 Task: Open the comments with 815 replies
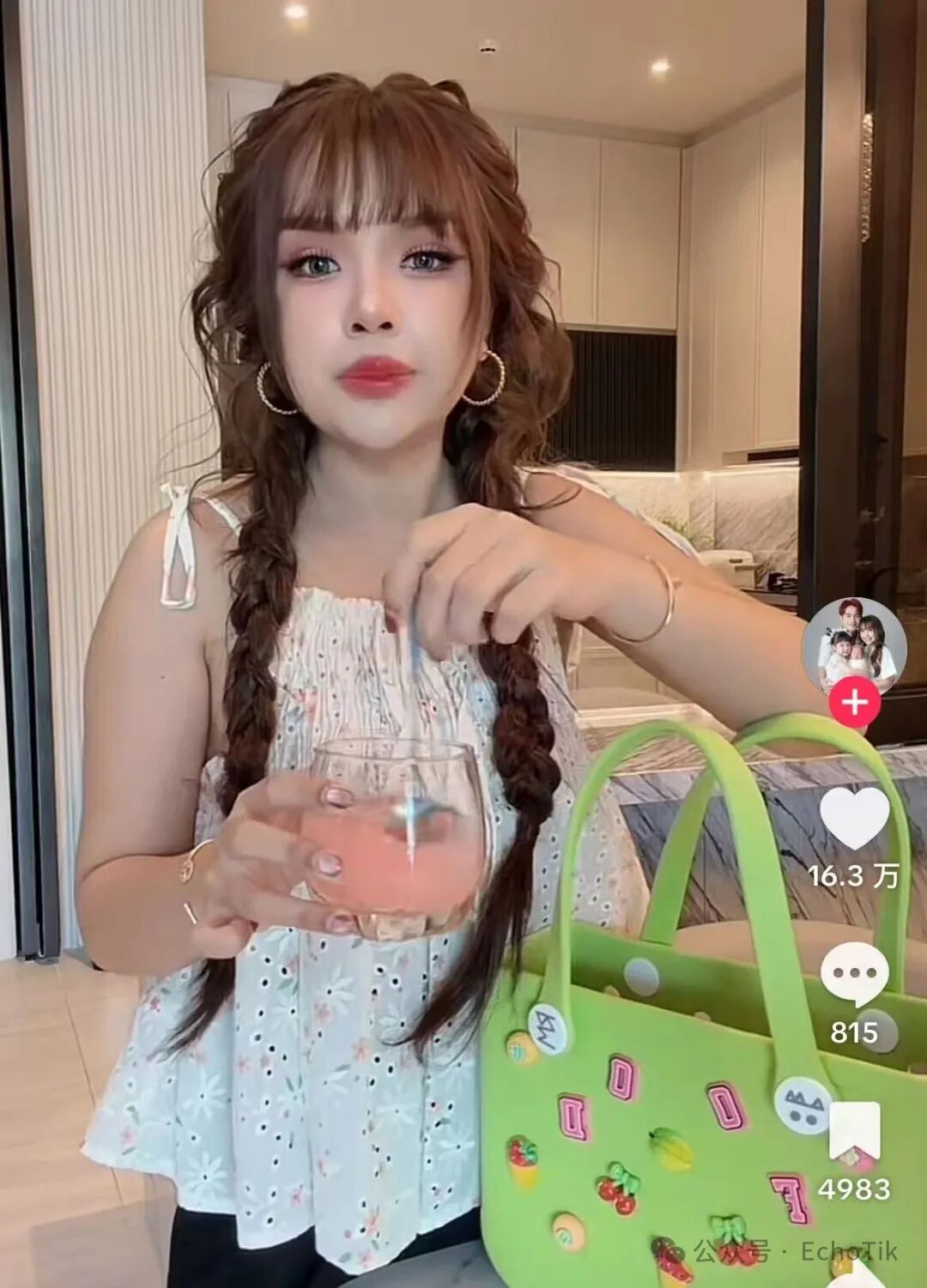tap(854, 975)
